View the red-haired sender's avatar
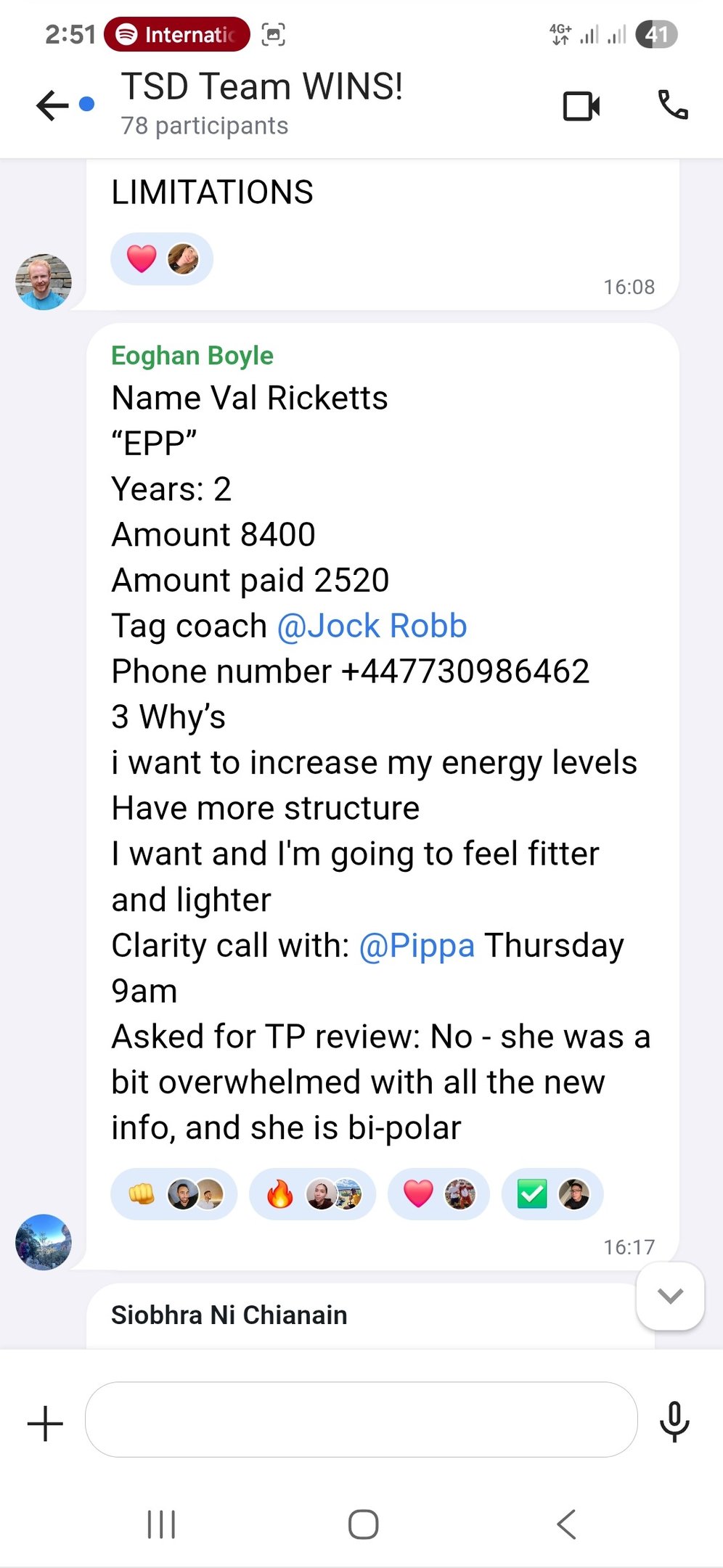The image size is (723, 1568). (44, 282)
